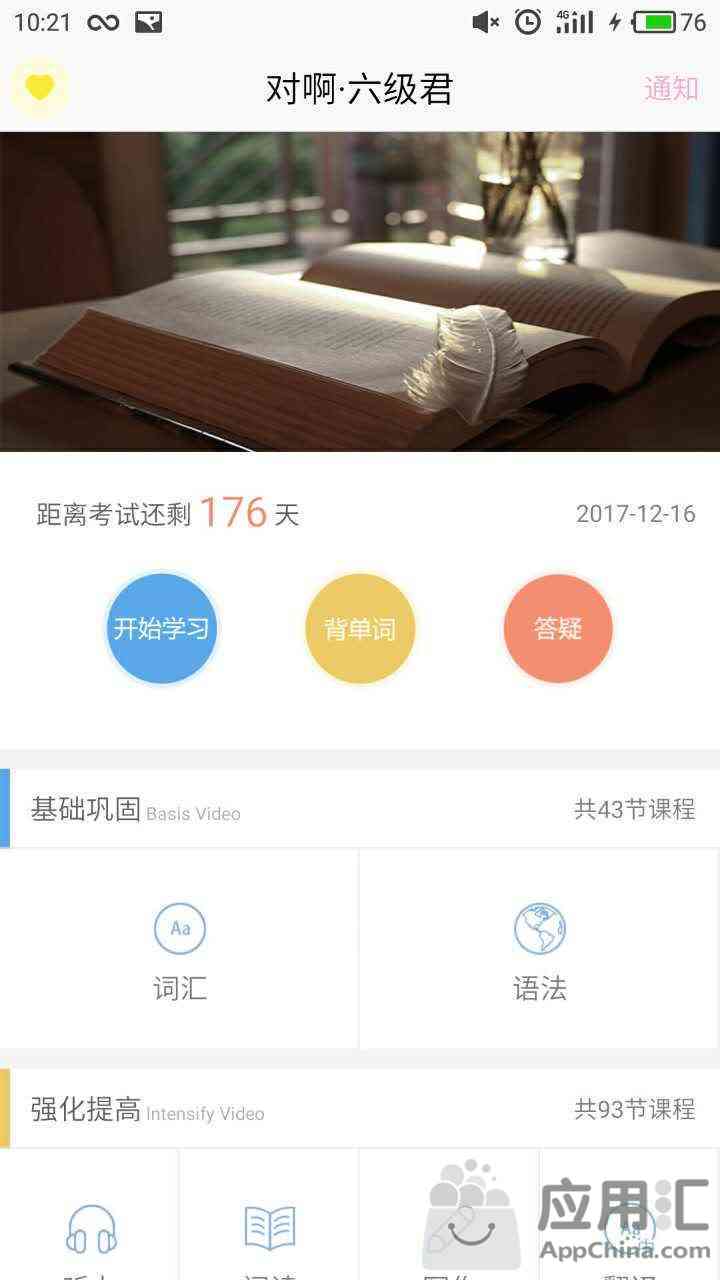
Task: Open the book banner image
Action: [360, 292]
